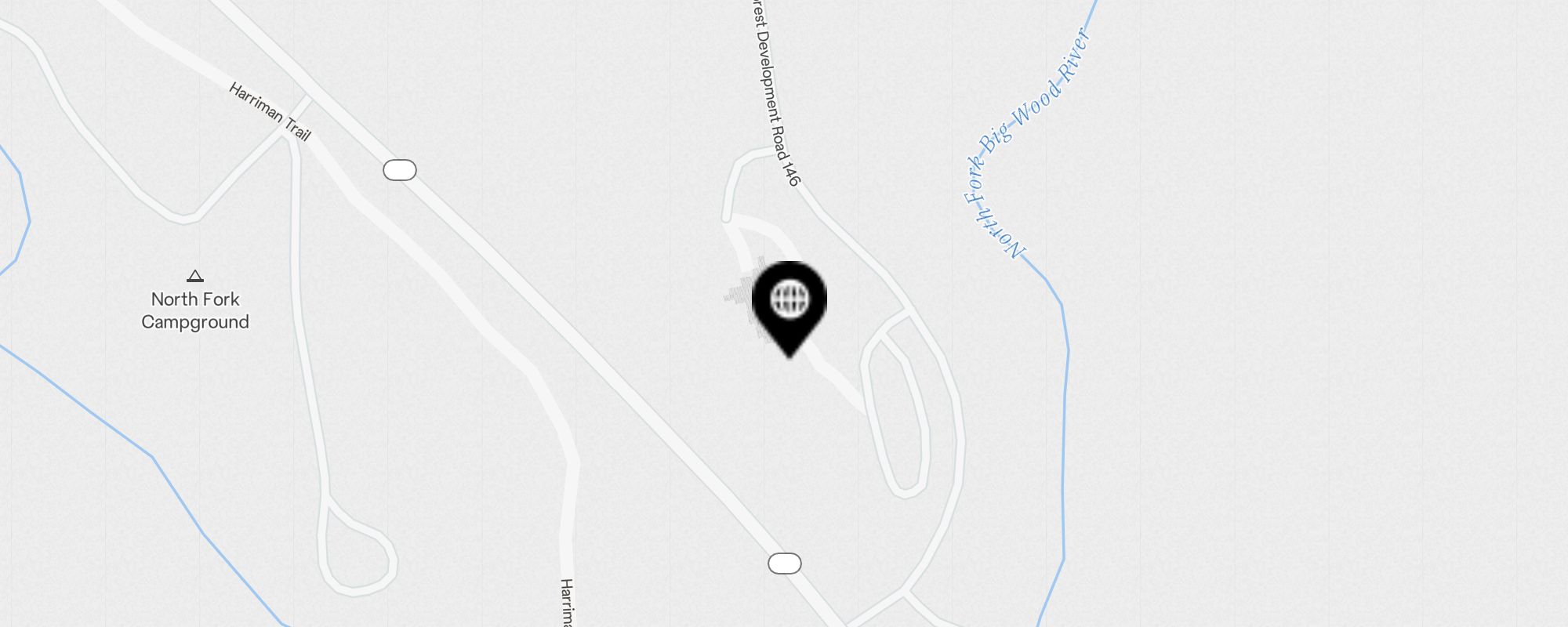This screenshot has width=1568, height=627.
Task: Select the North Fork Campground marker
Action: point(195,276)
